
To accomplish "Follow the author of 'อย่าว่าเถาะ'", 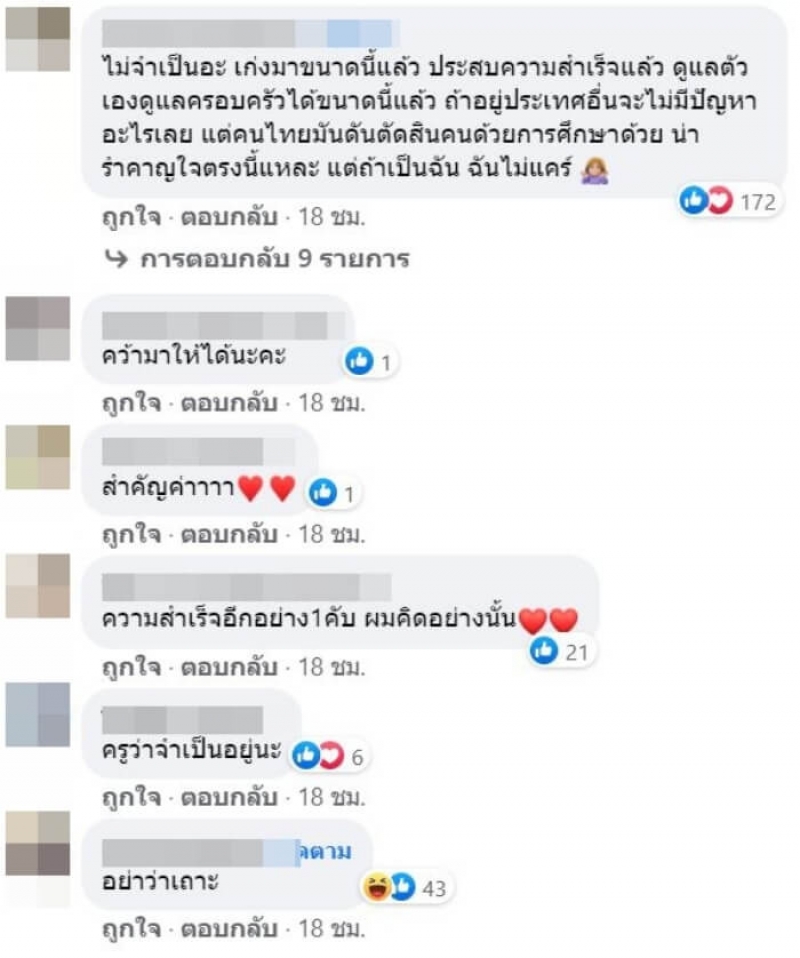I will pyautogui.click(x=324, y=851).
